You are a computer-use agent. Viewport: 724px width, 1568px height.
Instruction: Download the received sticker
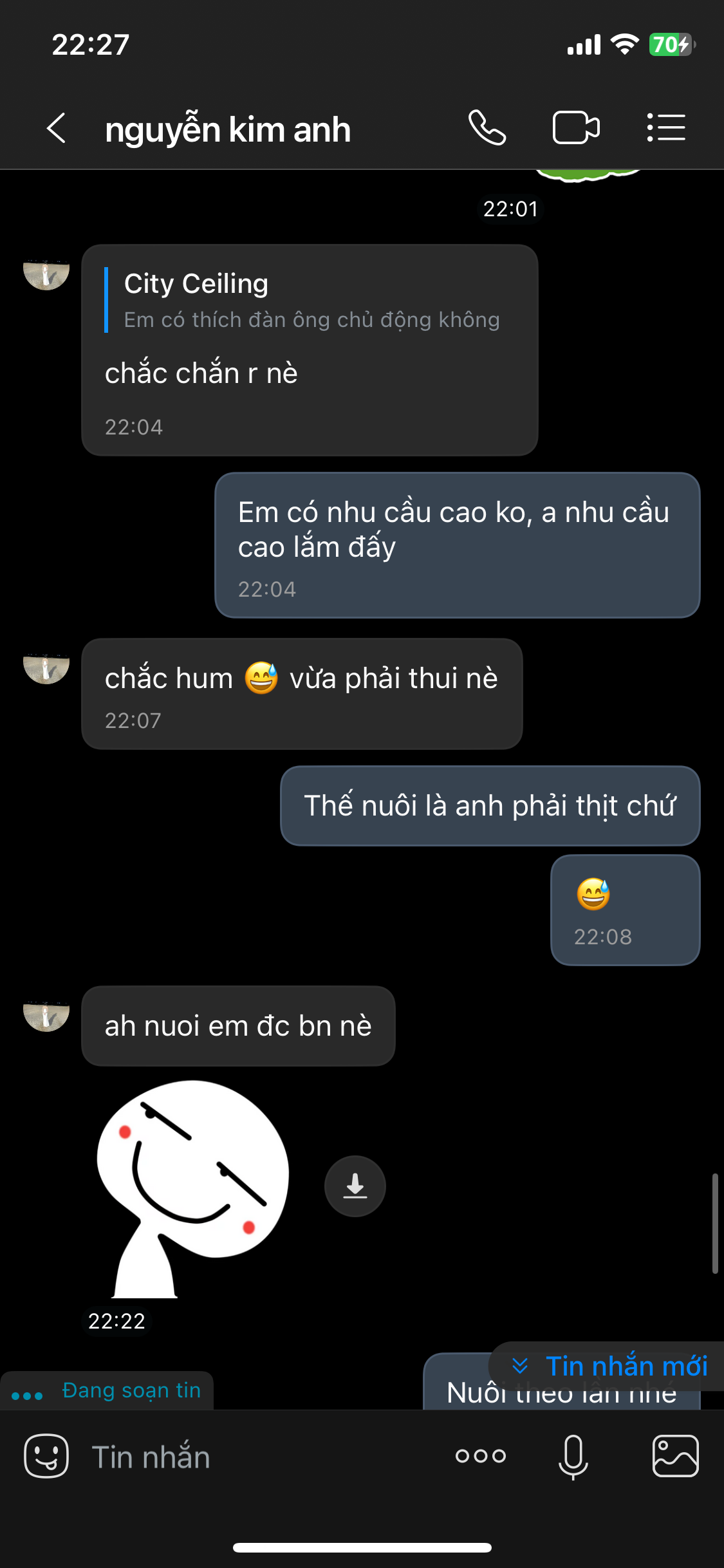tap(355, 1186)
